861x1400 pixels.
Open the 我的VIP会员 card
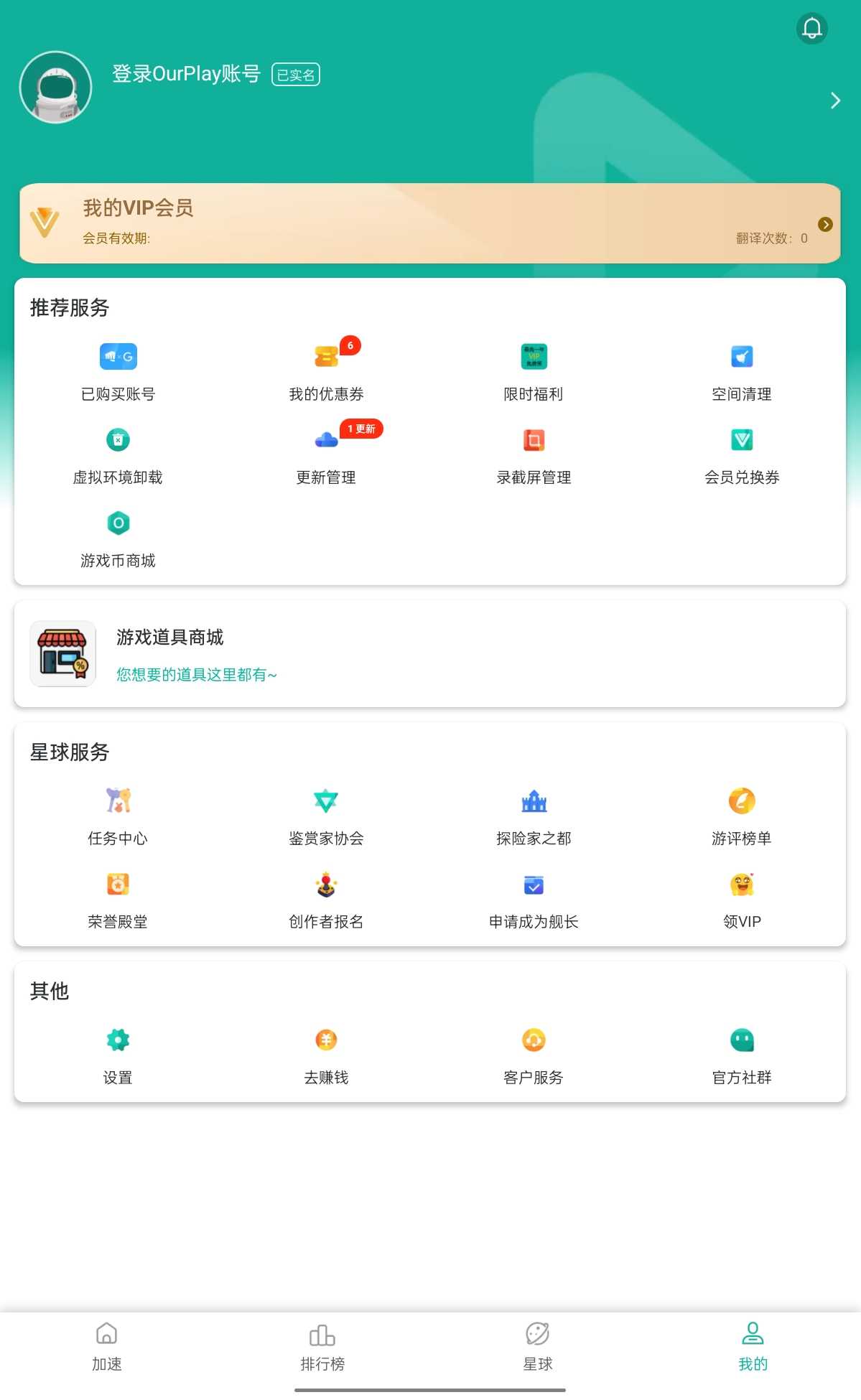coord(429,223)
